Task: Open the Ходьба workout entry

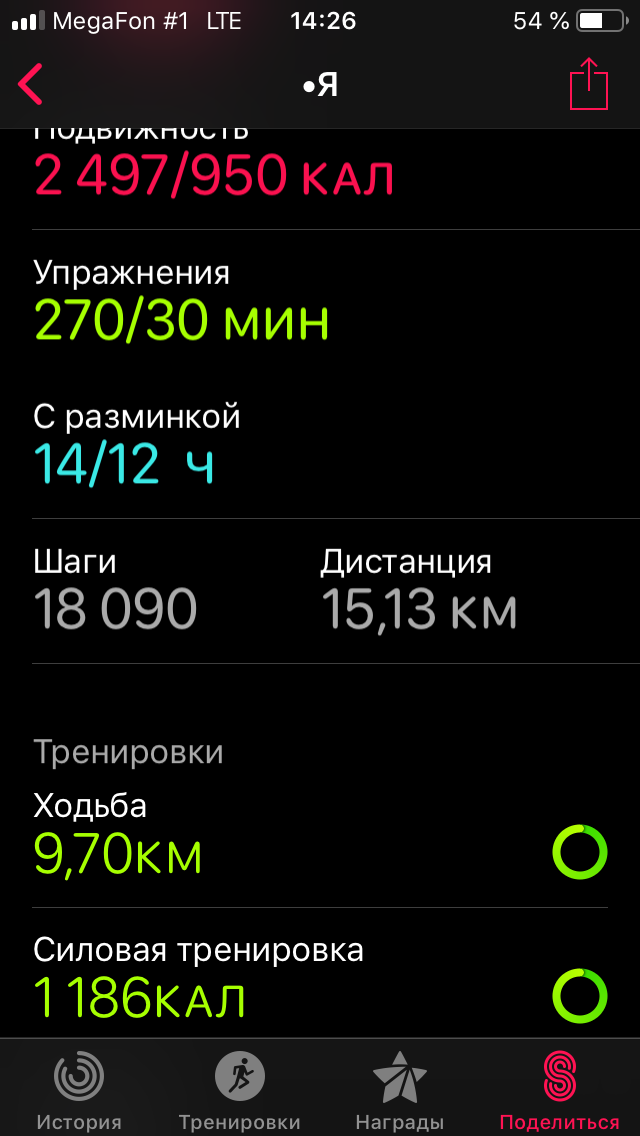Action: 320,835
